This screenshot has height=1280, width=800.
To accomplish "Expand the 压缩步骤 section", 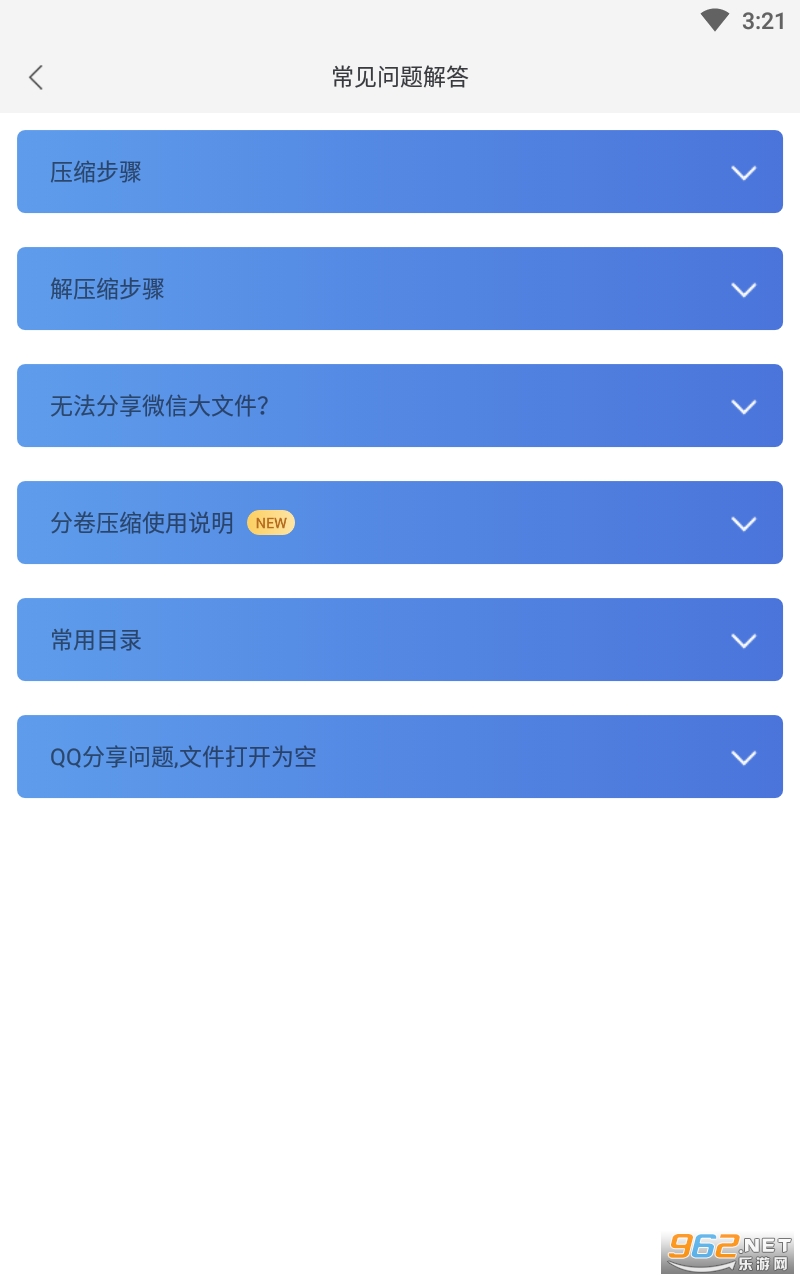I will pos(400,172).
